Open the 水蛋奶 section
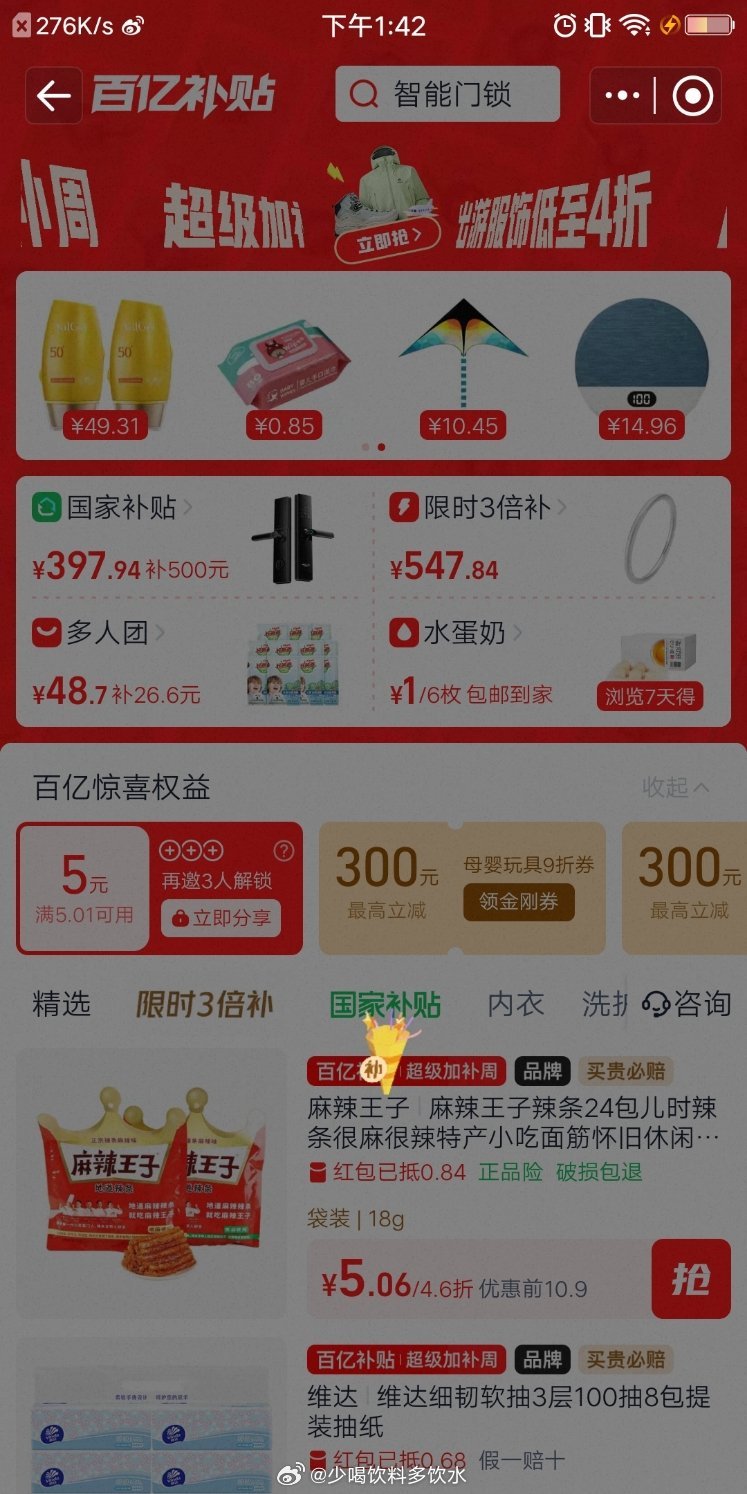Viewport: 747px width, 1494px height. click(463, 633)
